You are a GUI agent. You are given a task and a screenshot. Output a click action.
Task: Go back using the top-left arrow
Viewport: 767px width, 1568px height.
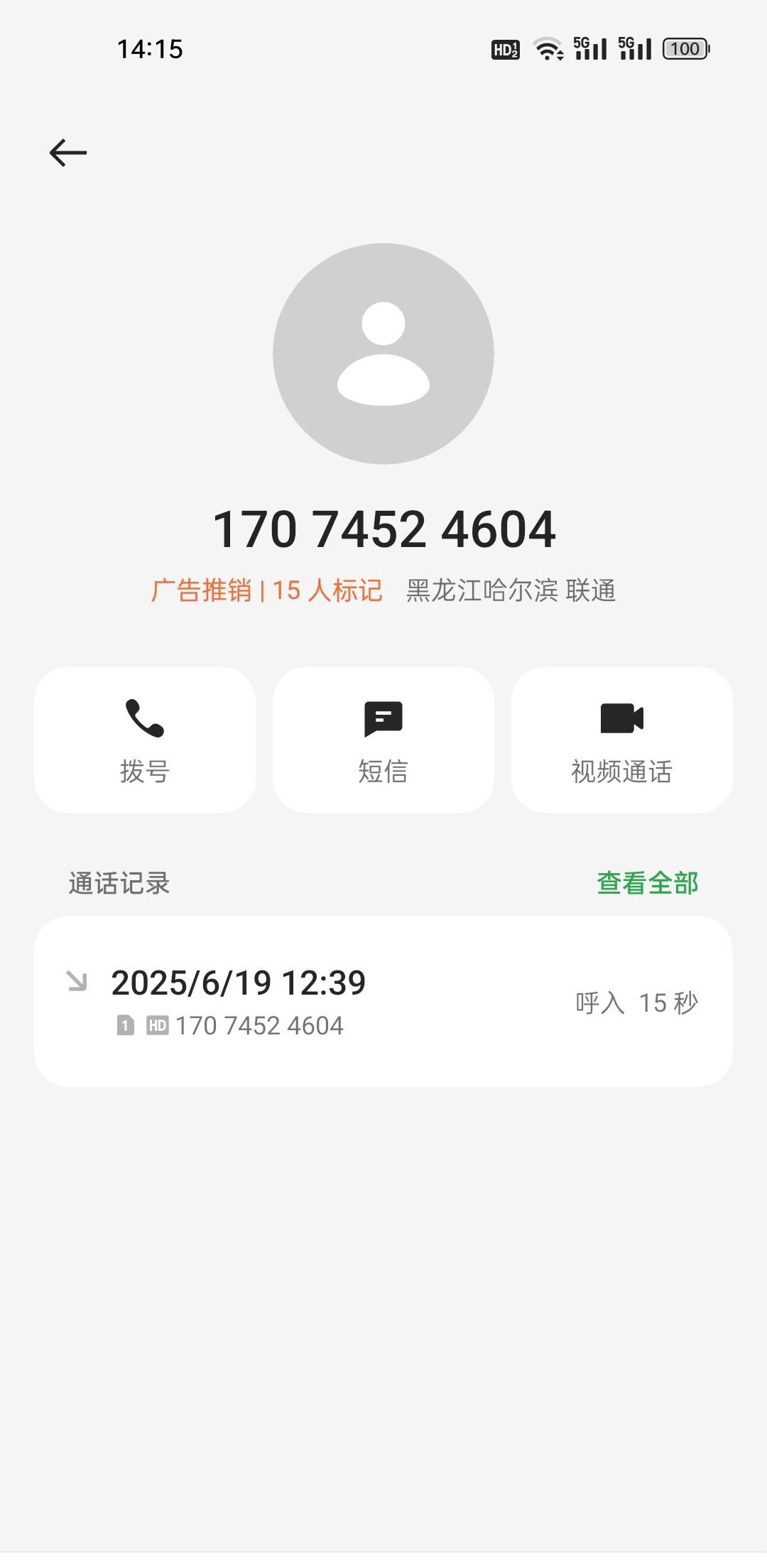(x=68, y=153)
